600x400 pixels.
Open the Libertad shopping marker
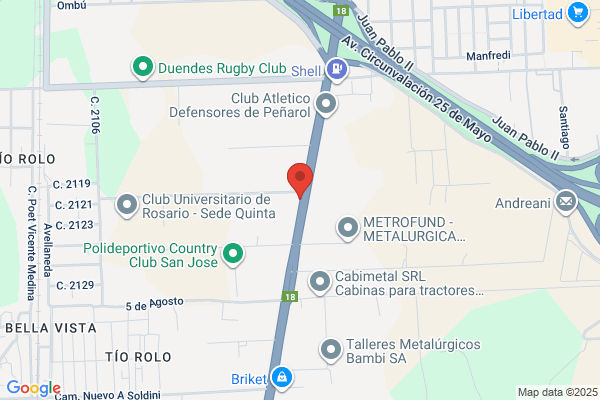tap(577, 12)
